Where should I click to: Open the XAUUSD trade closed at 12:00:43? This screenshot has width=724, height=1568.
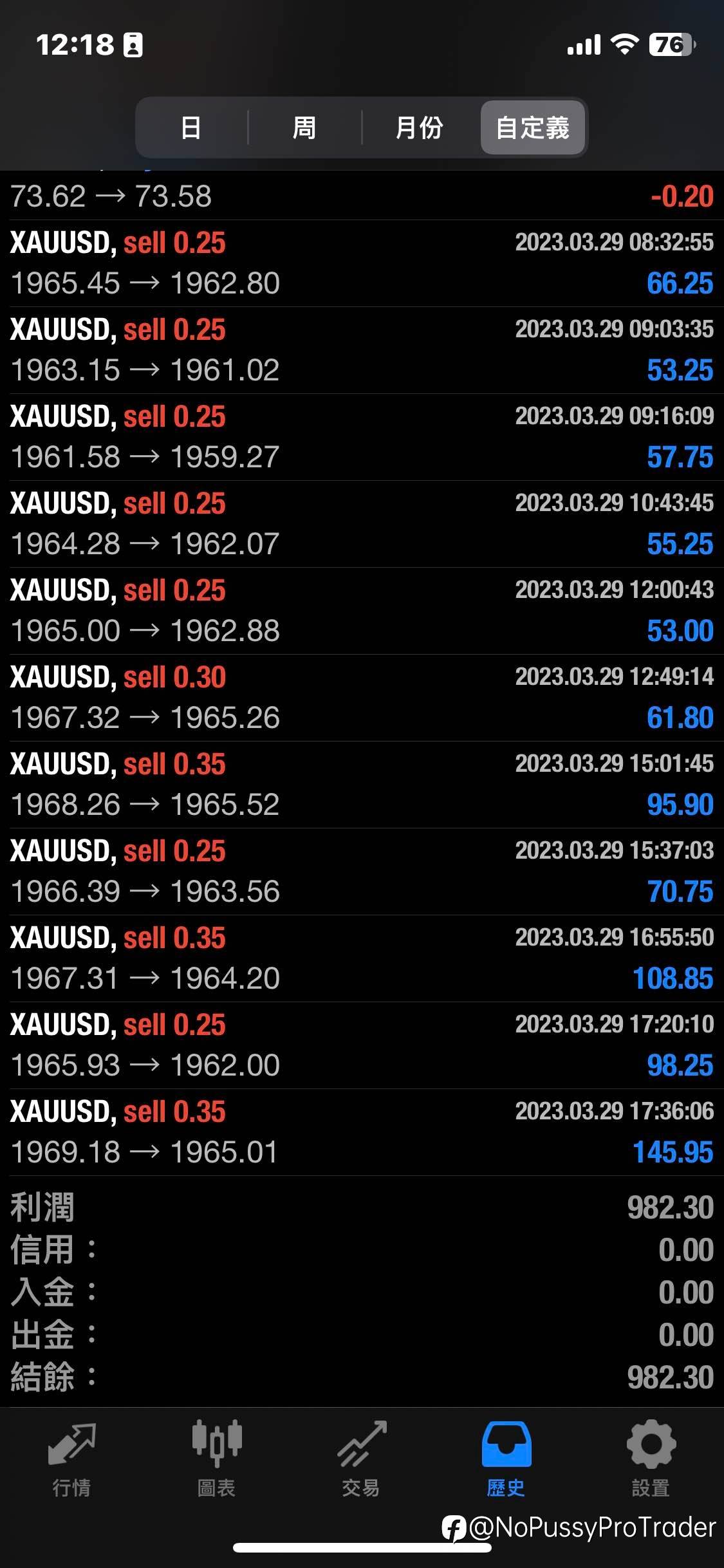pyautogui.click(x=362, y=611)
